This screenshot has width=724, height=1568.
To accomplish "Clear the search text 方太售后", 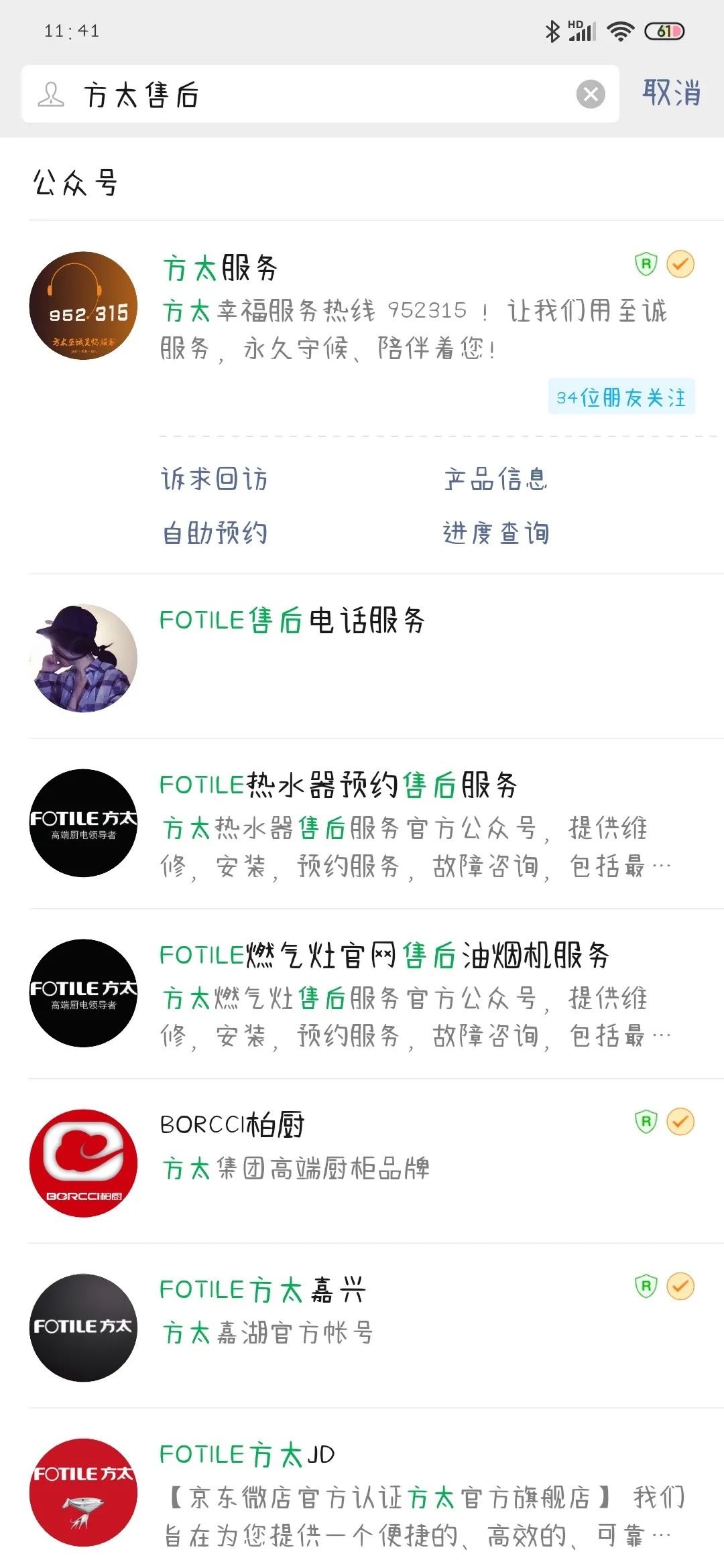I will click(x=590, y=94).
